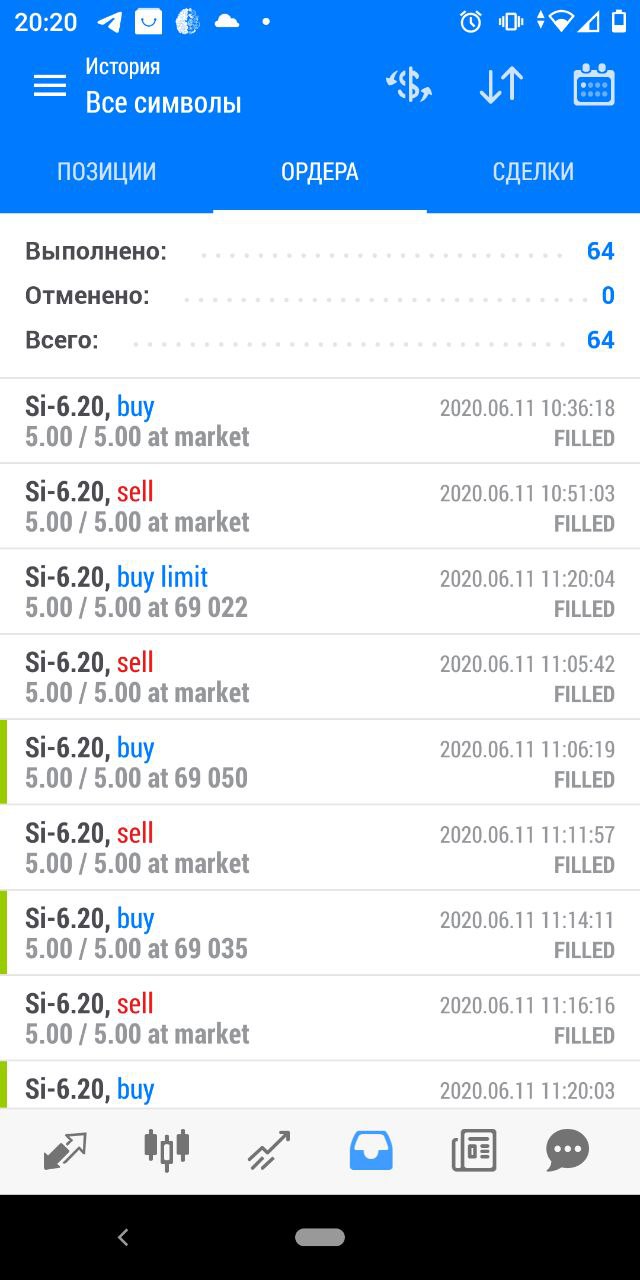Screen dimensions: 640x1280
Task: Open the sell order from 11:16:16
Action: point(320,1018)
